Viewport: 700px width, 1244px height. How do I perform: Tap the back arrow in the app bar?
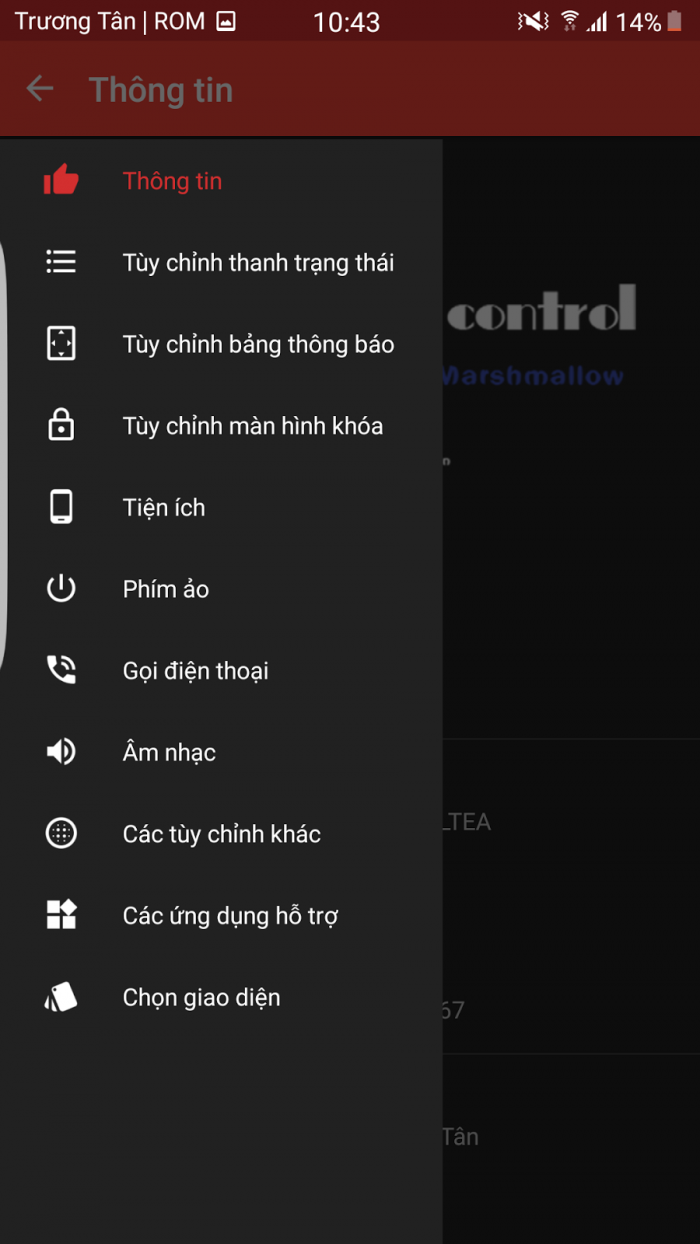click(x=40, y=89)
